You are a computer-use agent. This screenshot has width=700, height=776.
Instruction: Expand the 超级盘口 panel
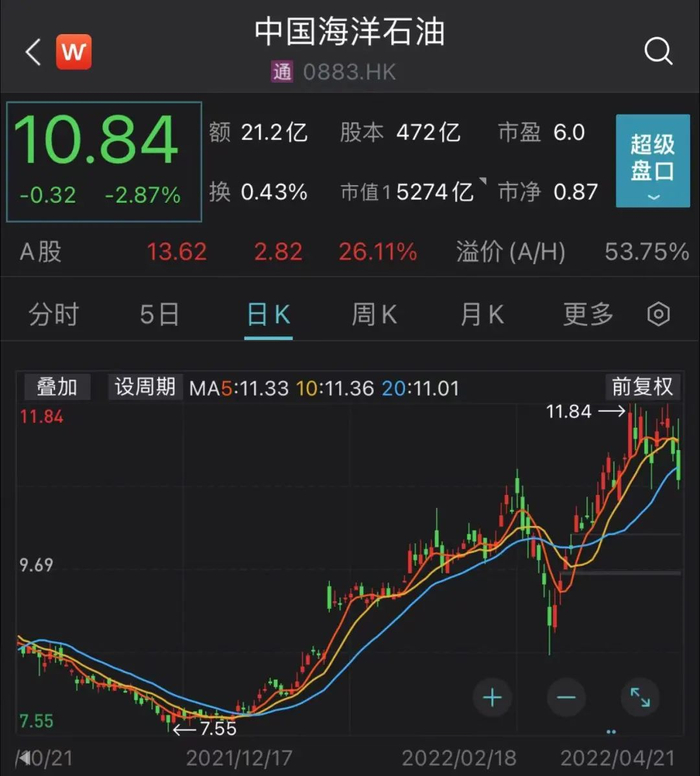click(653, 161)
